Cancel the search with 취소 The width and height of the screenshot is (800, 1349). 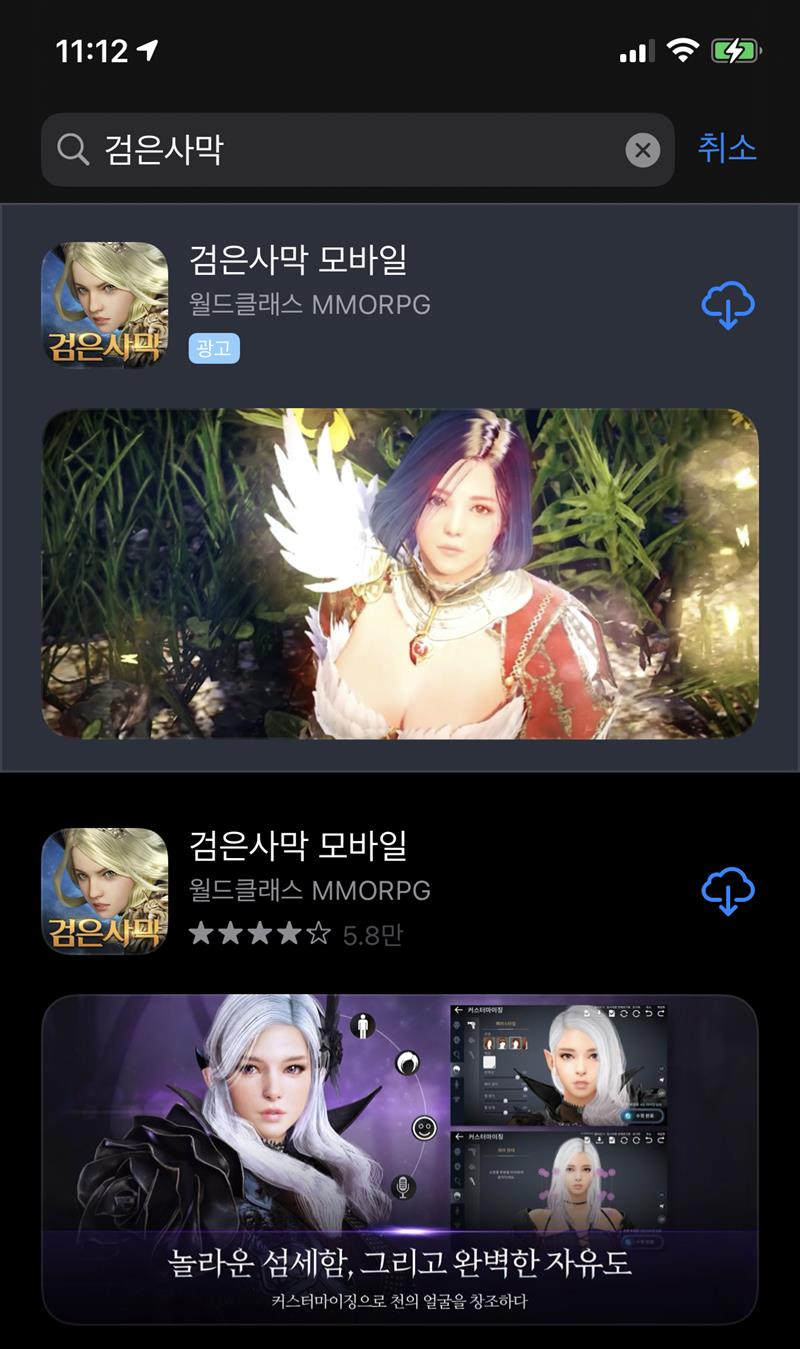pos(727,148)
